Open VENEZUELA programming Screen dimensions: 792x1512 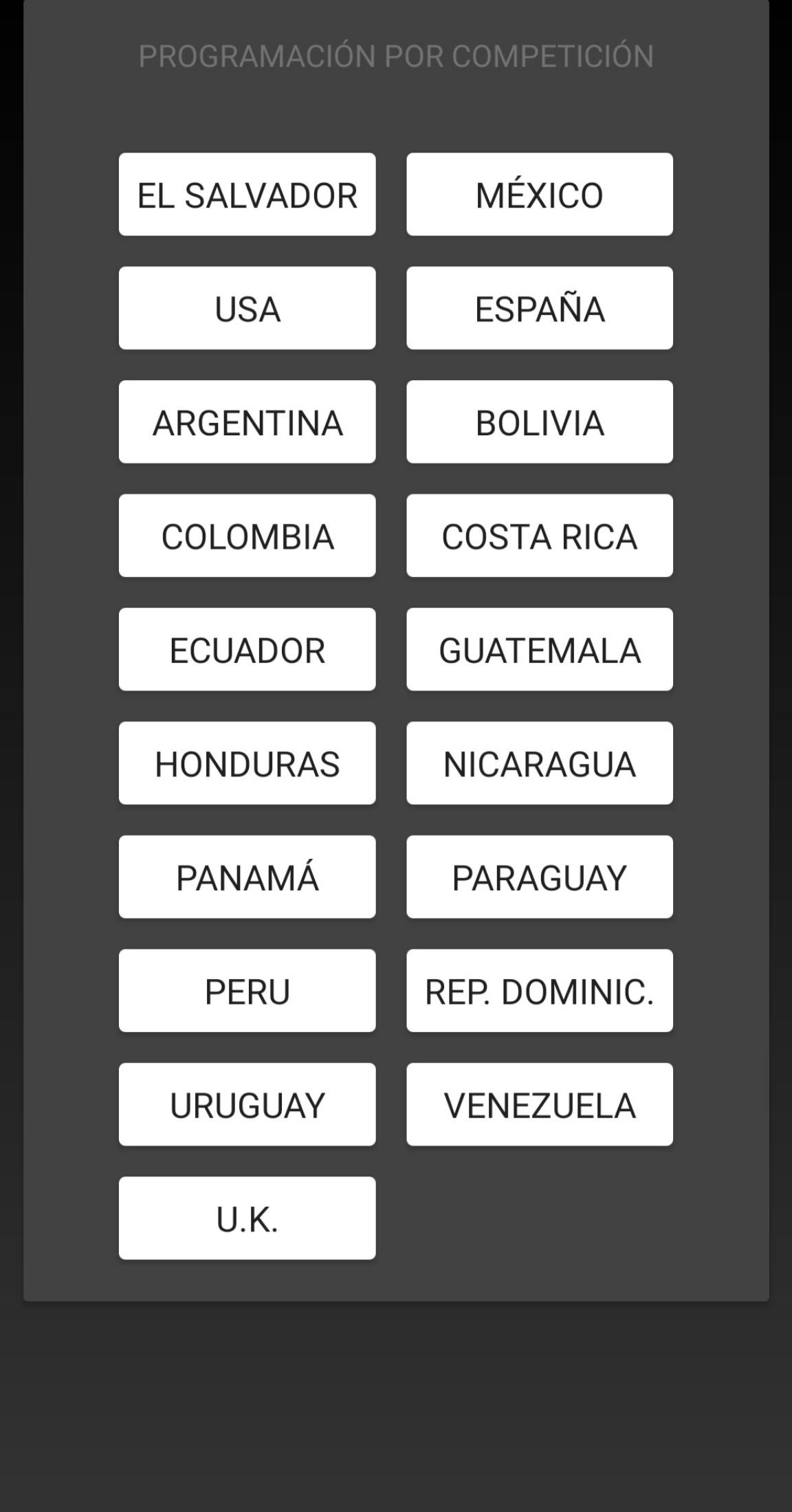pos(539,1105)
